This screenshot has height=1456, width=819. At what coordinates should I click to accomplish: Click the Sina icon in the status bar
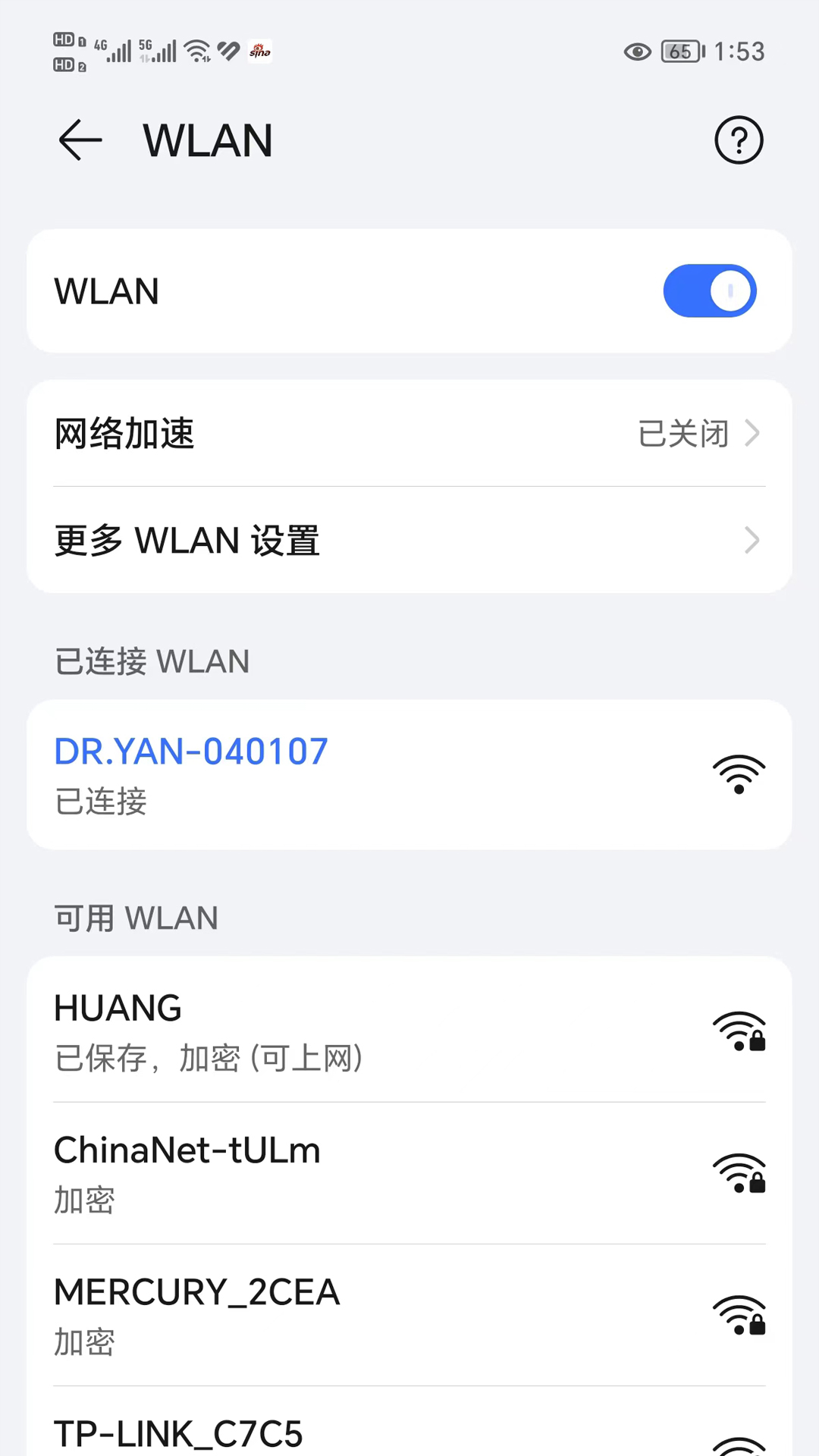pos(259,52)
